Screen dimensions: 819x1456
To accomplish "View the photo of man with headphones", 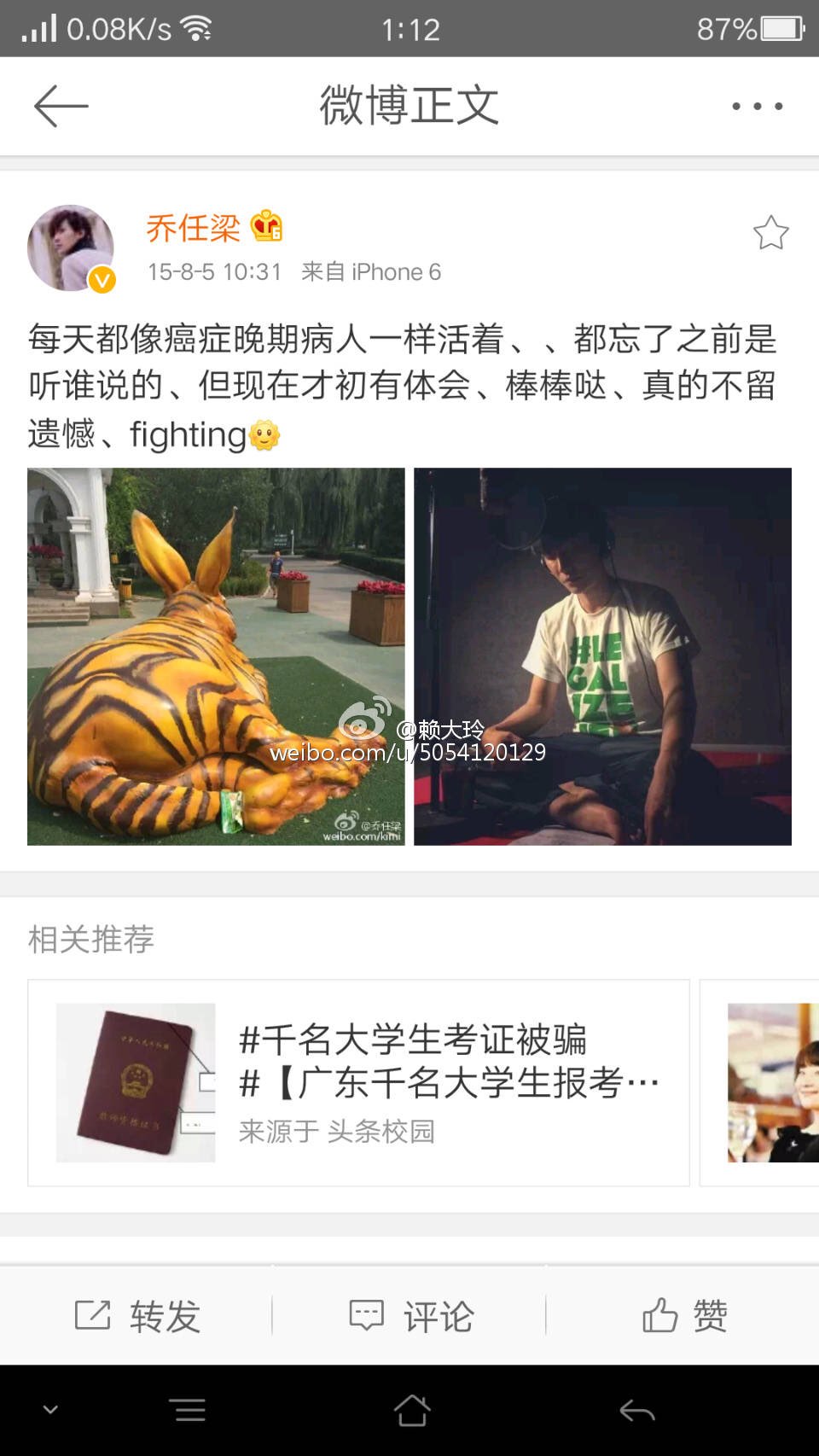I will 602,656.
